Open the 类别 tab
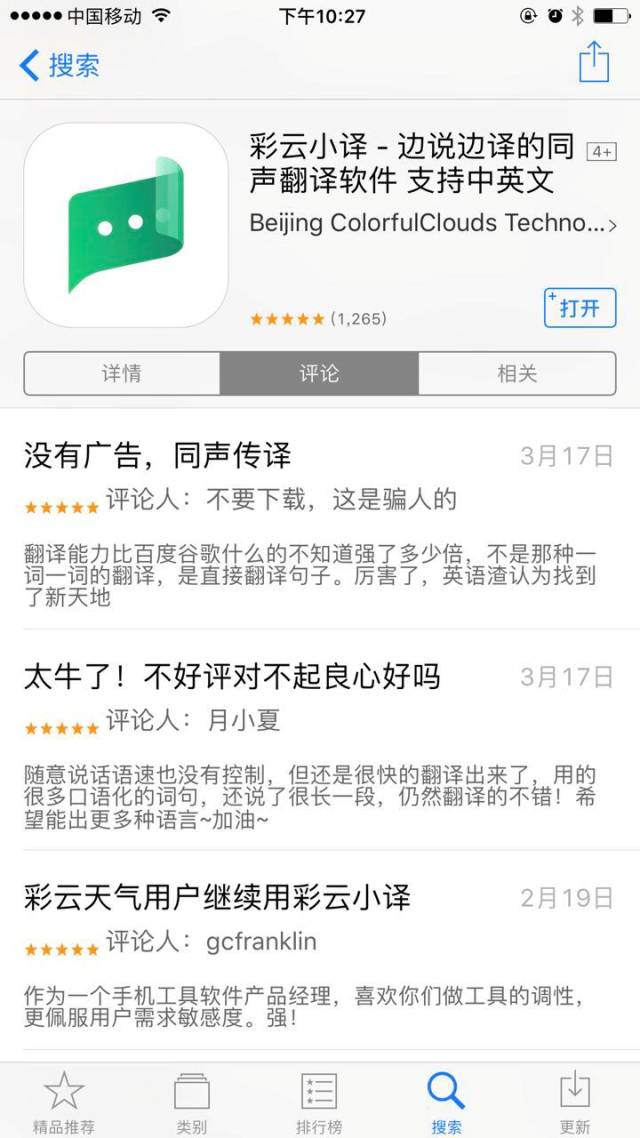This screenshot has width=640, height=1138. click(x=192, y=1102)
